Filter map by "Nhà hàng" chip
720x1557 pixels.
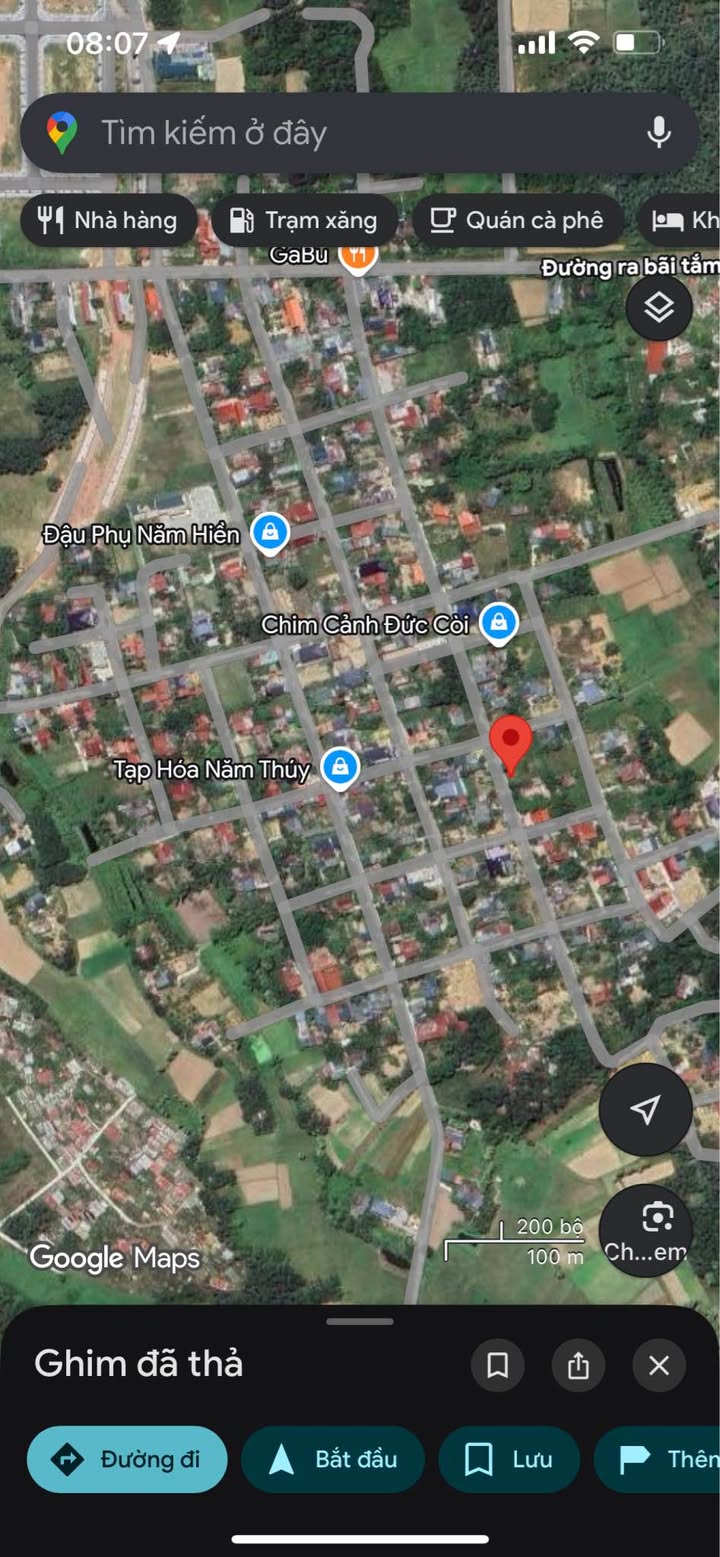coord(108,221)
